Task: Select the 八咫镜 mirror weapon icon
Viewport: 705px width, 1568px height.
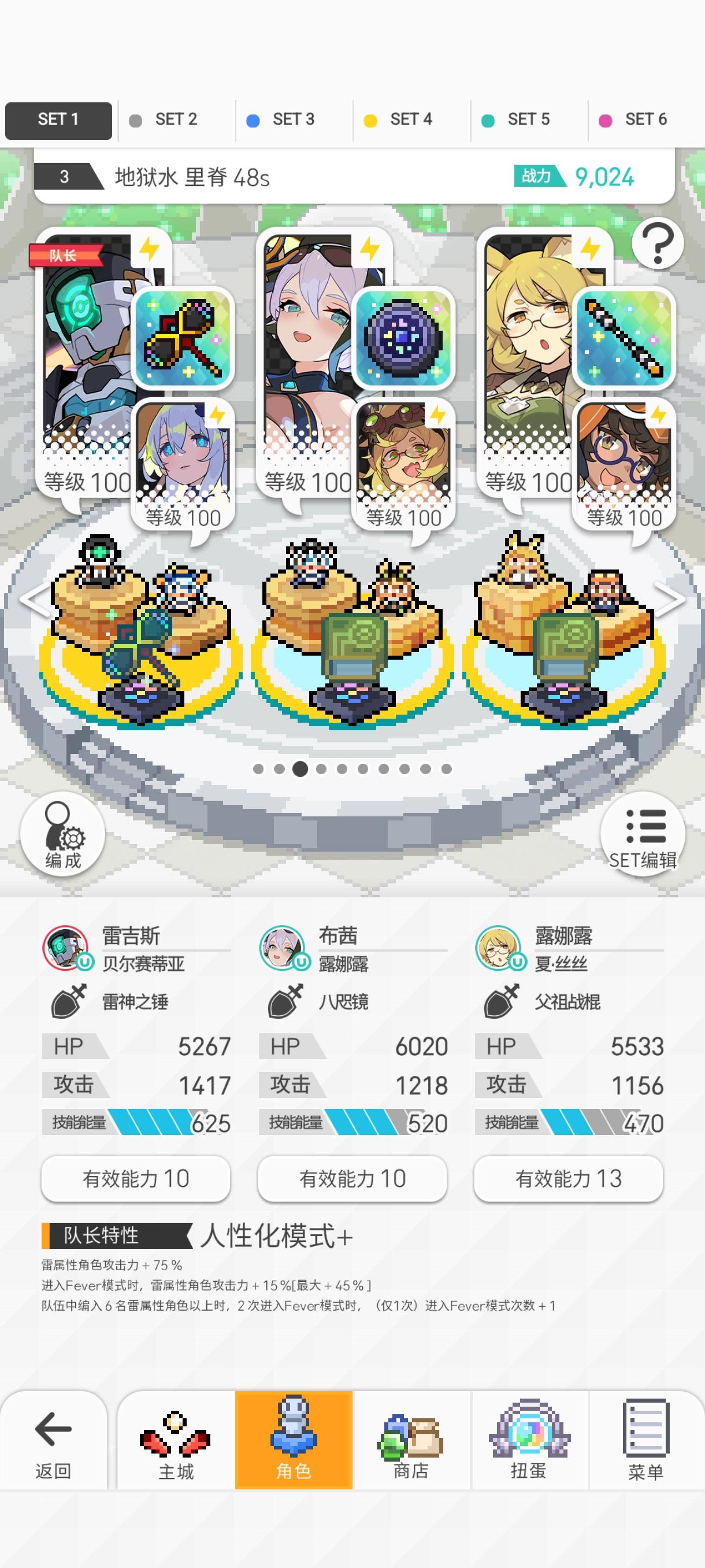Action: [403, 339]
